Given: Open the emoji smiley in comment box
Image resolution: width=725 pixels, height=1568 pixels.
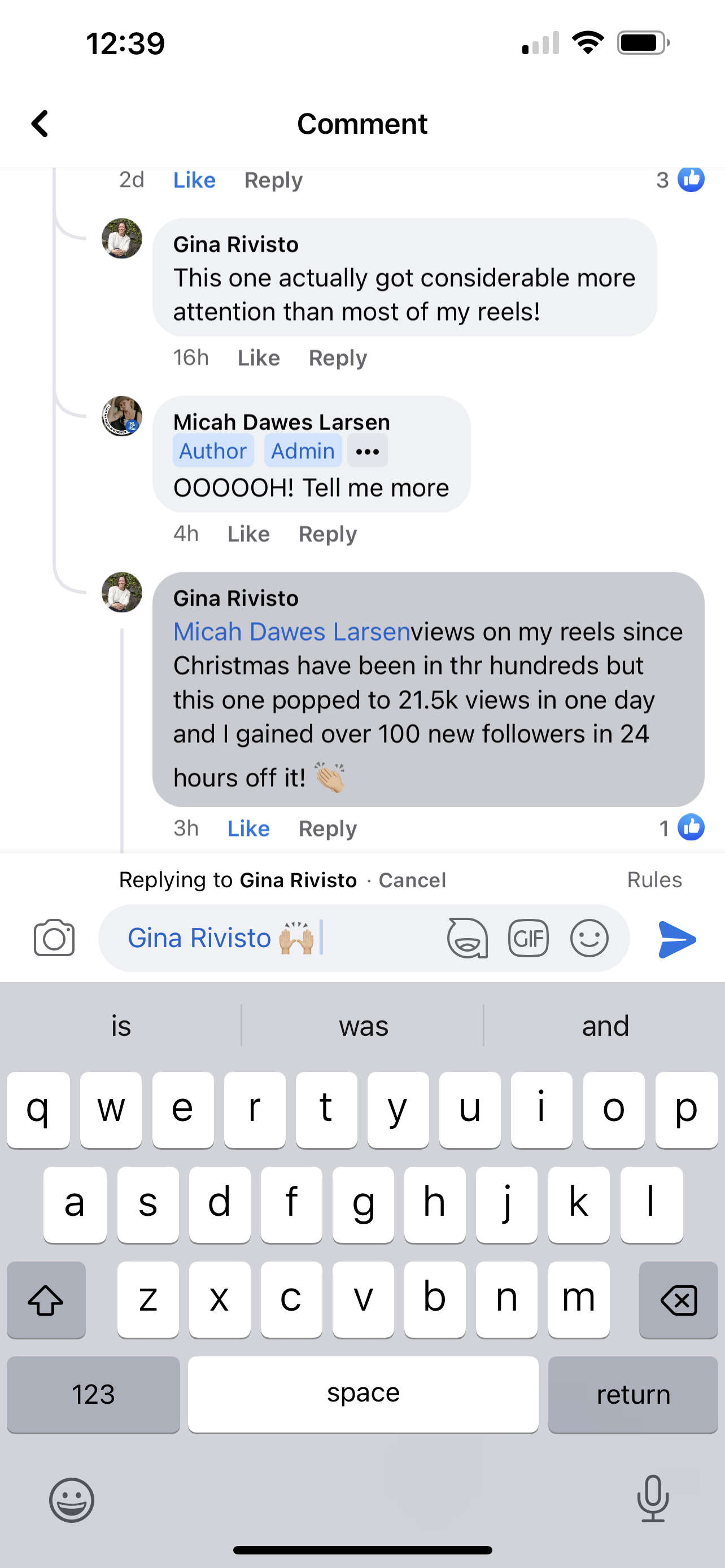Looking at the screenshot, I should click(589, 938).
